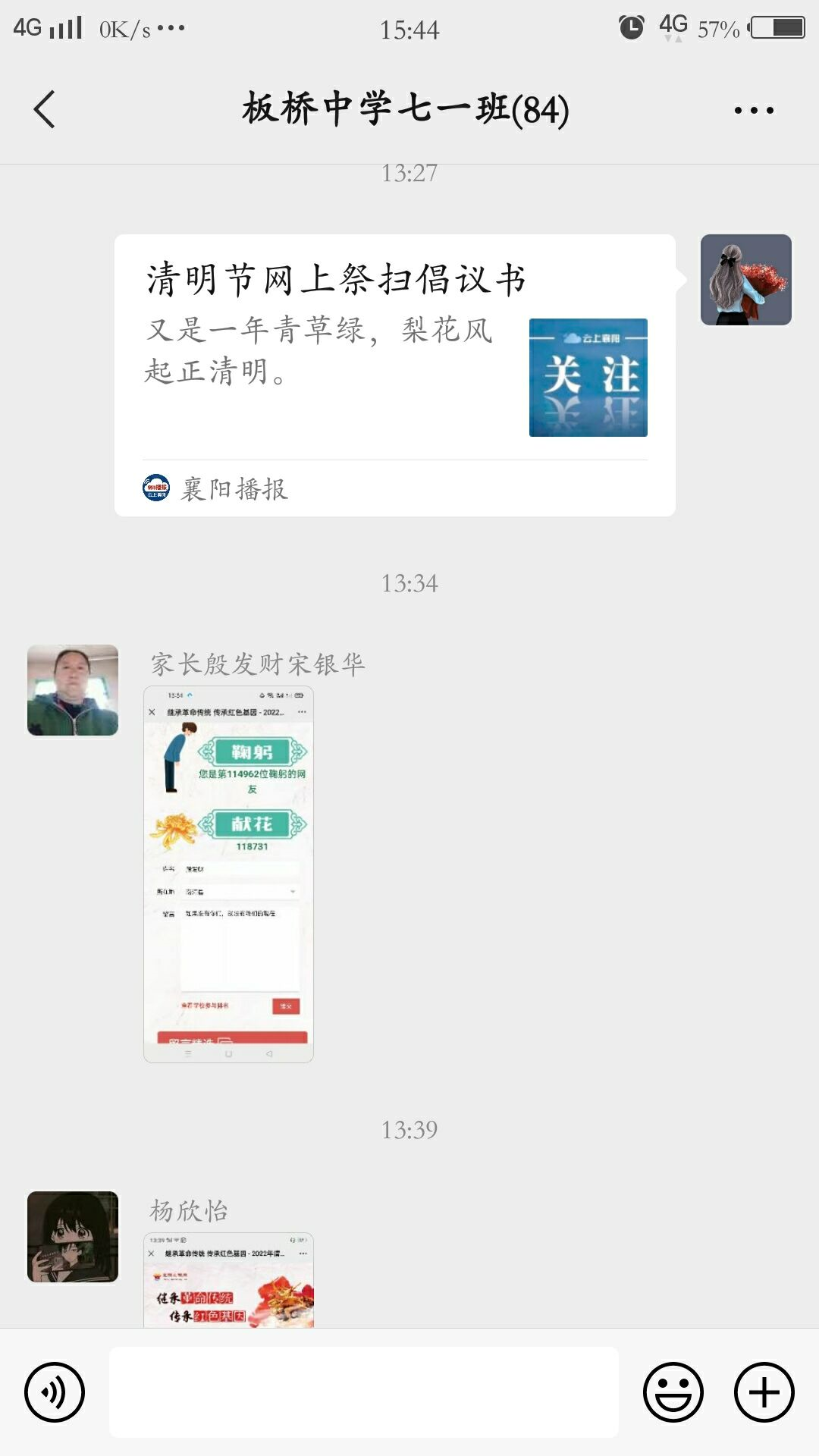Focus the message text field
This screenshot has width=819, height=1456.
[x=364, y=1392]
